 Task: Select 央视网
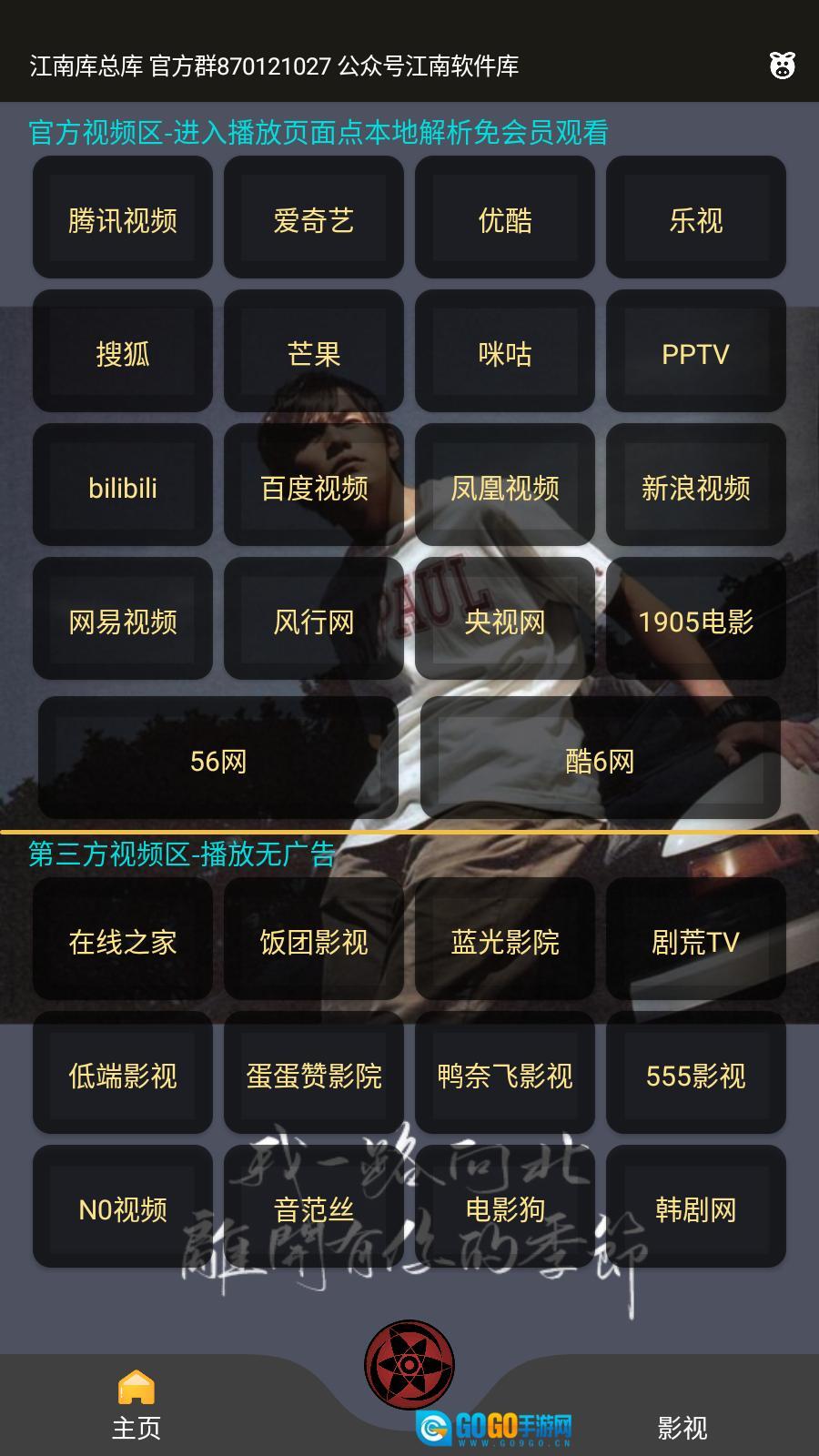(505, 619)
